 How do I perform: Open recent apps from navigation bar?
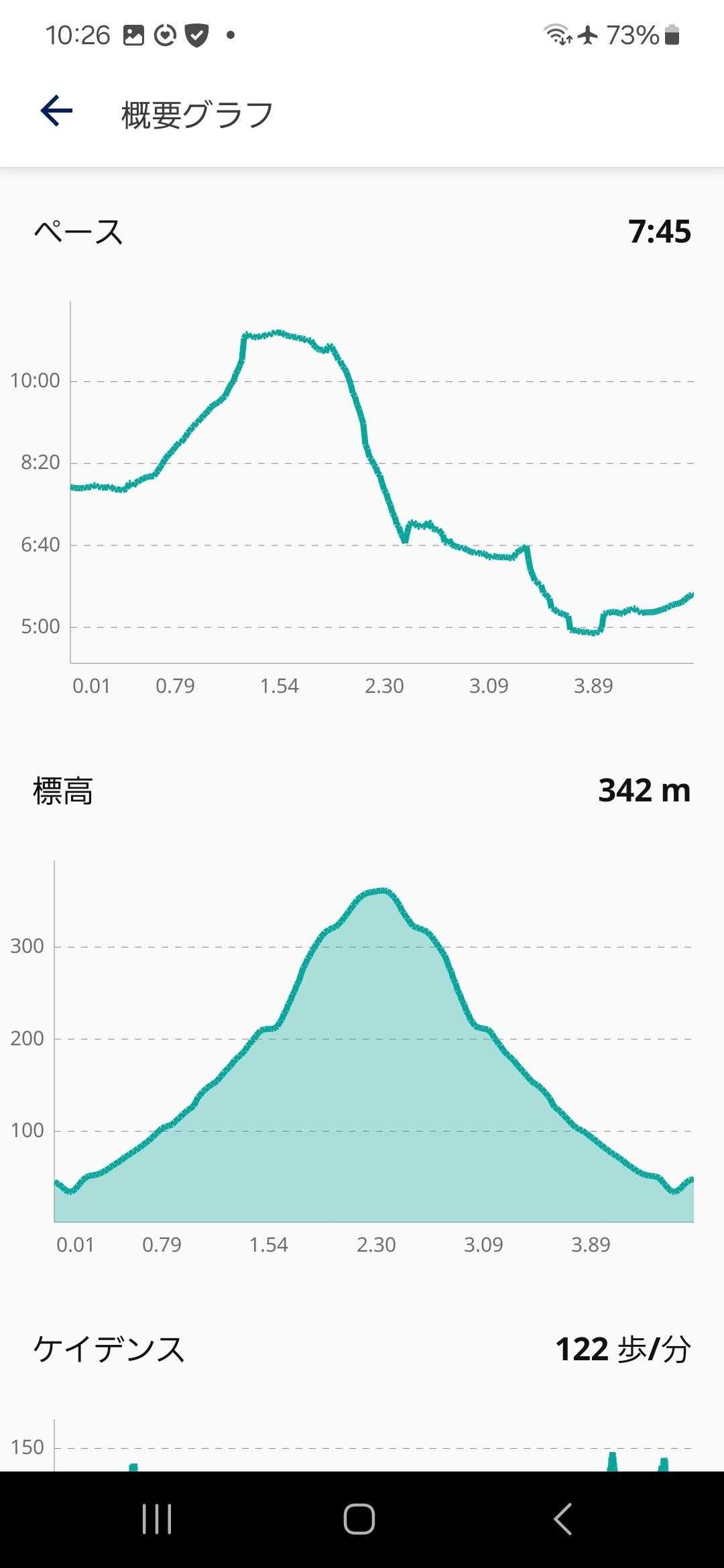tap(157, 1518)
